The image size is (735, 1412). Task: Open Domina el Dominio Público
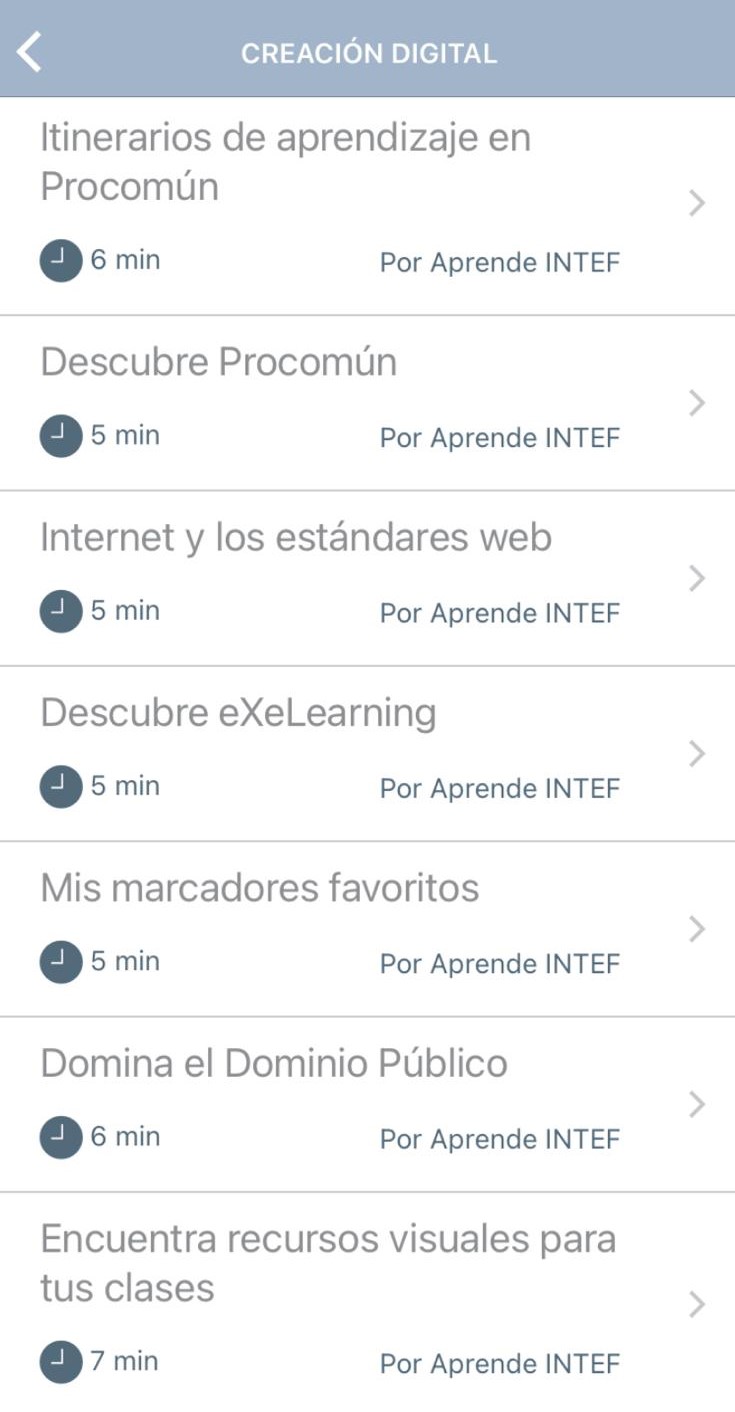point(367,1104)
